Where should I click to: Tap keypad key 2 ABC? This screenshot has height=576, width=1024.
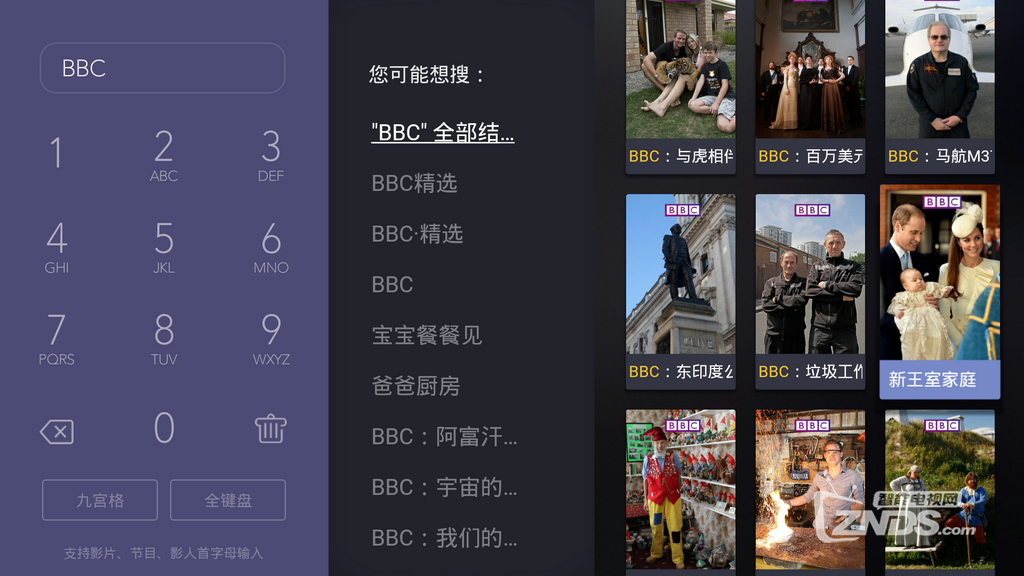(x=163, y=156)
